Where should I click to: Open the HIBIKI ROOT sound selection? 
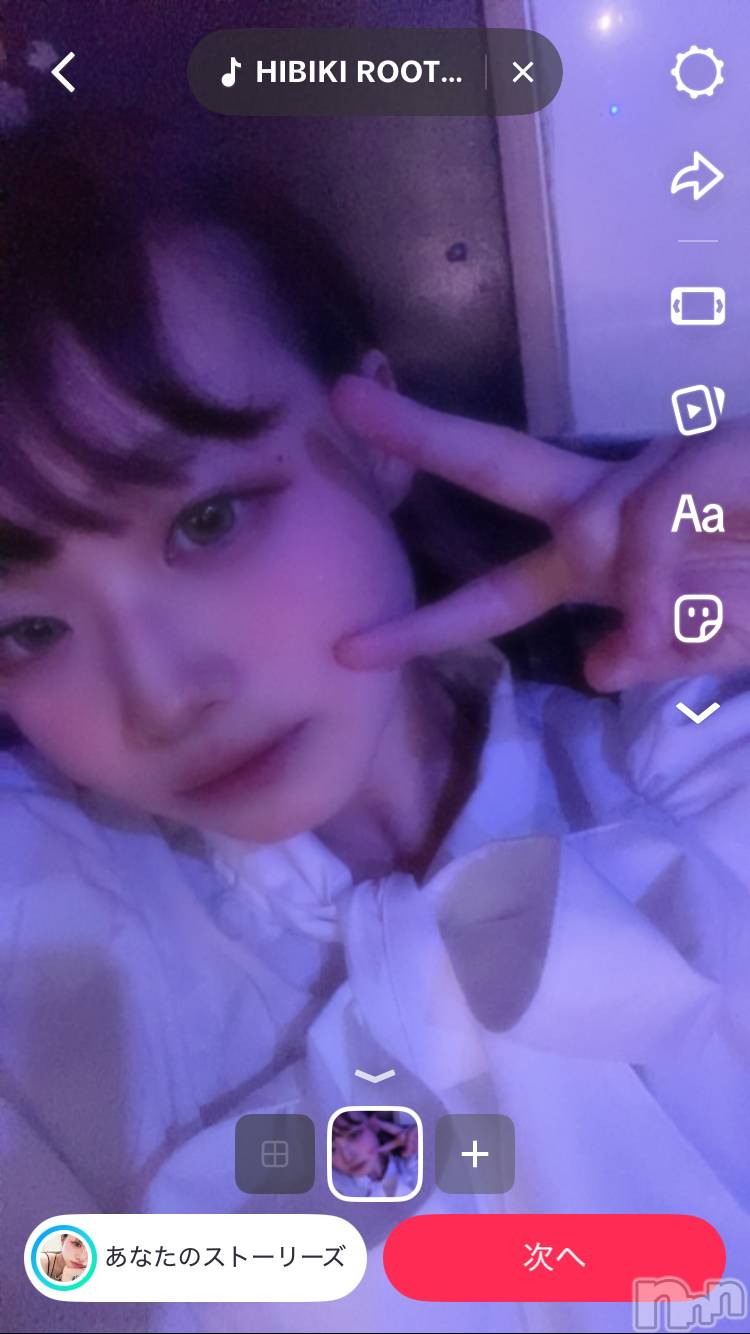tap(342, 72)
